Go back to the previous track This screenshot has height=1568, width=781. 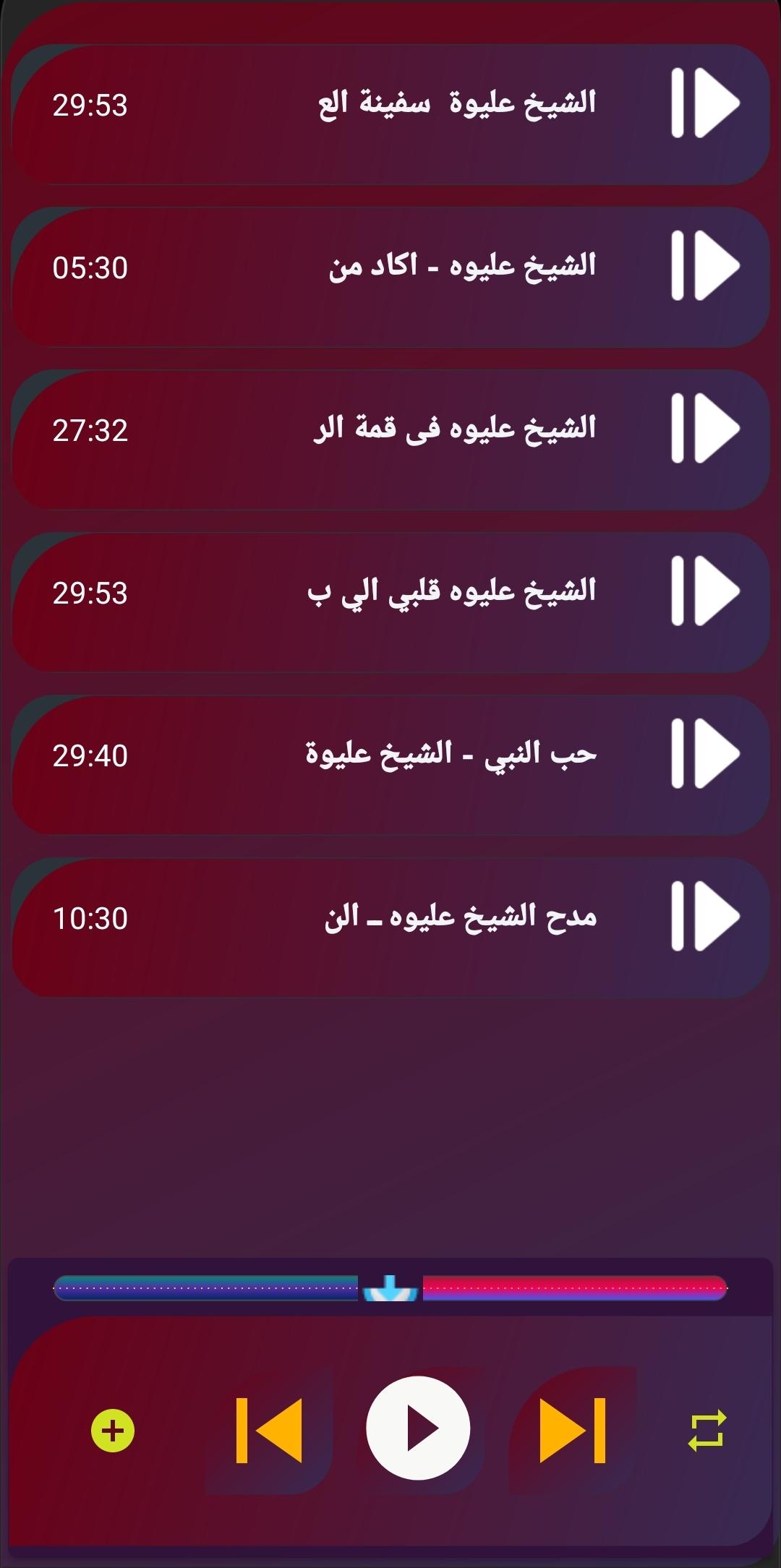point(269,1430)
